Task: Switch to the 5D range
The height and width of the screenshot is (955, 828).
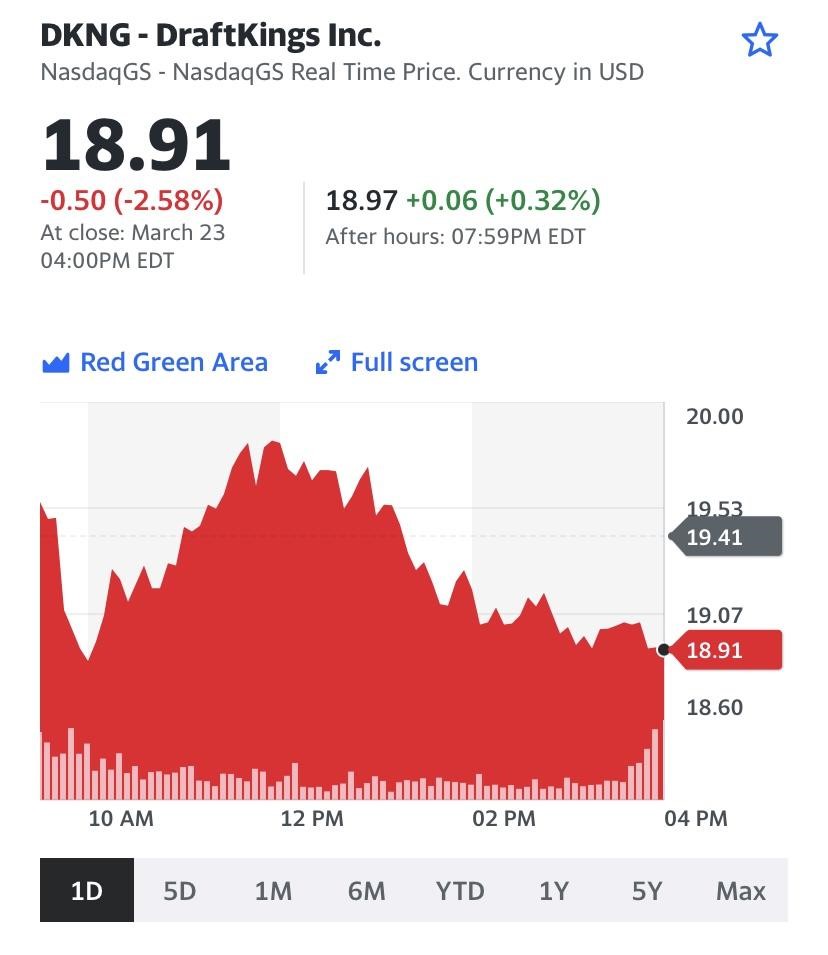Action: (x=180, y=890)
